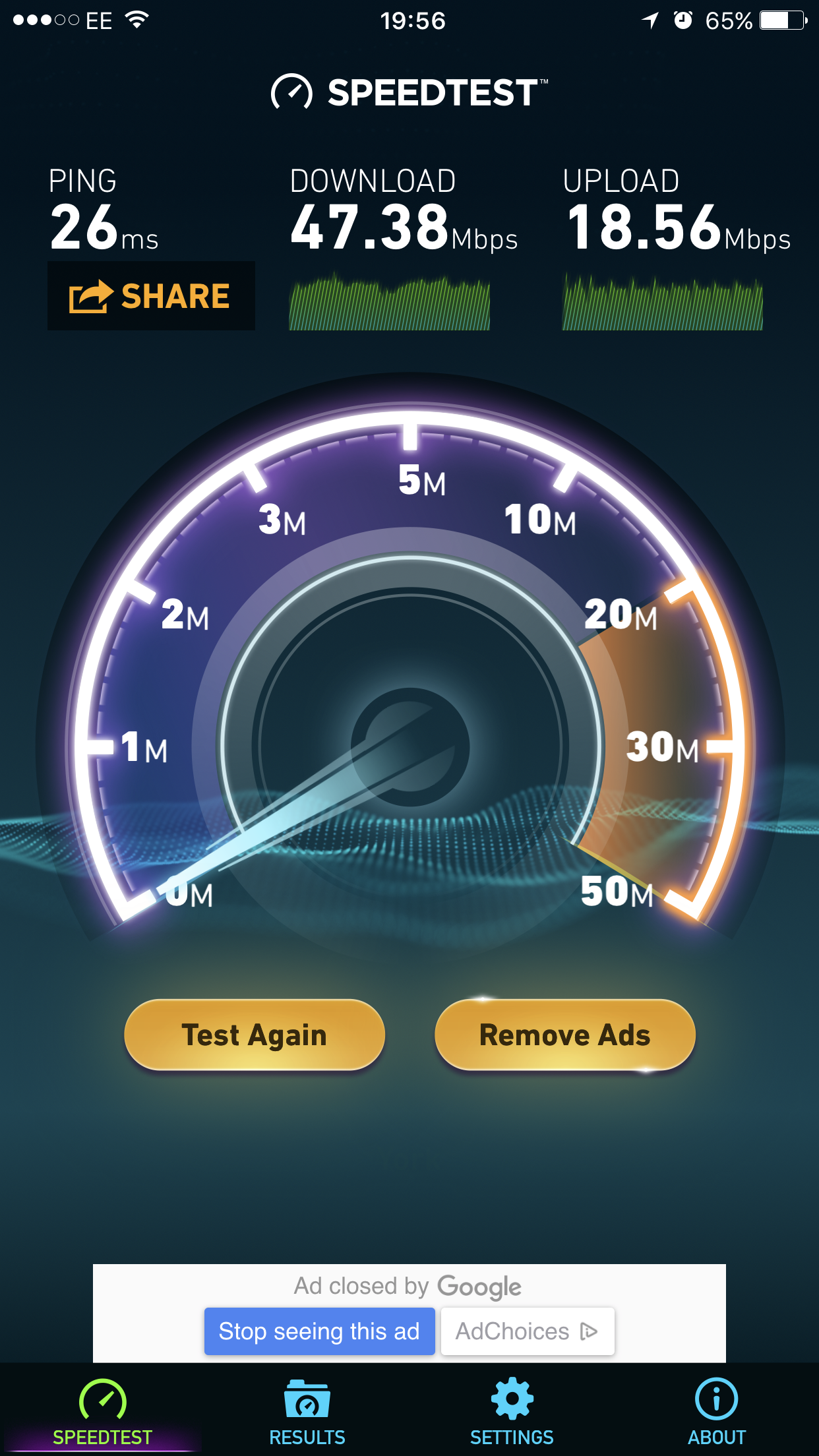Tap Test Again to rerun the test

pyautogui.click(x=255, y=1035)
